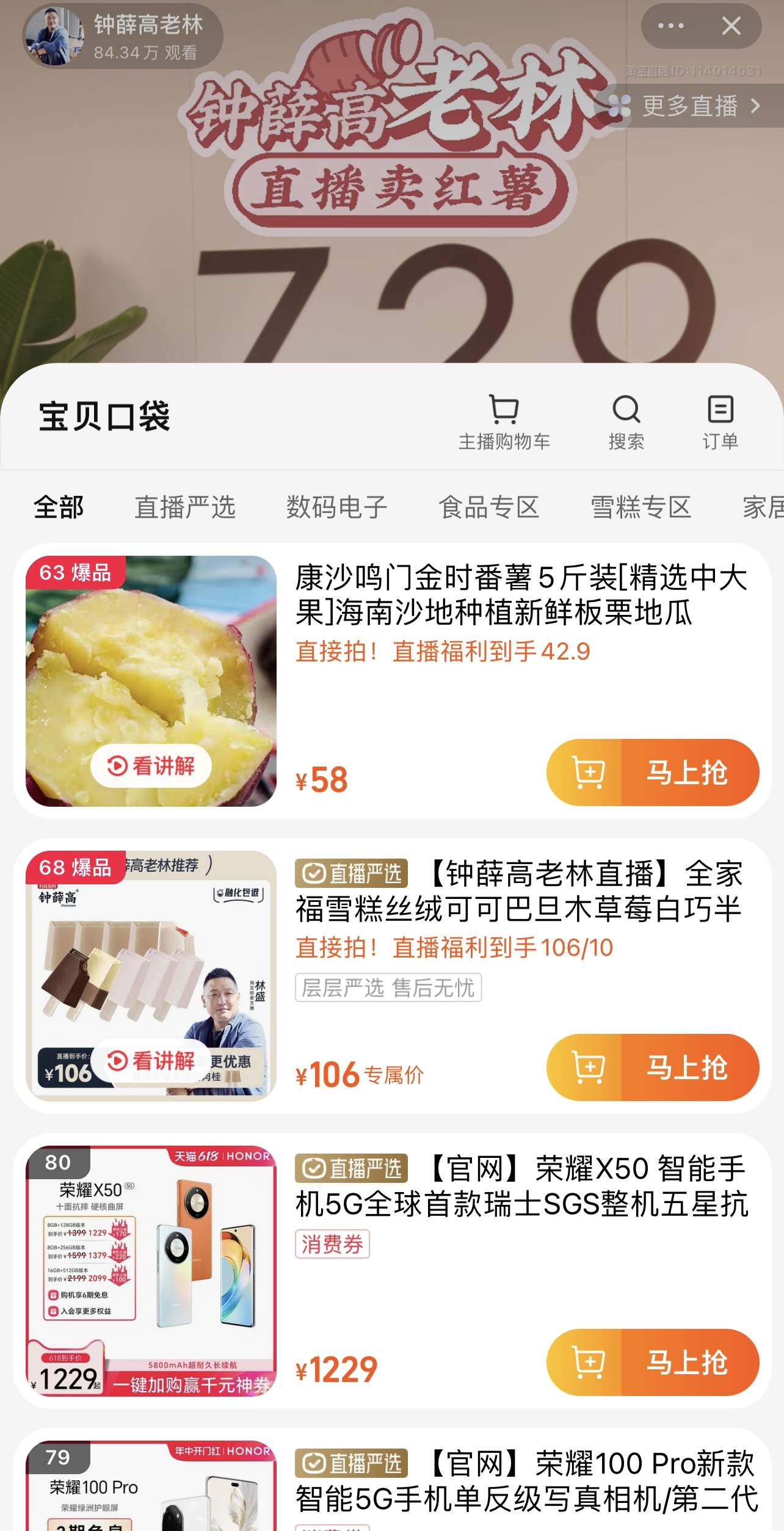Show the 雪糕专区 category
The width and height of the screenshot is (784, 1531).
point(641,507)
